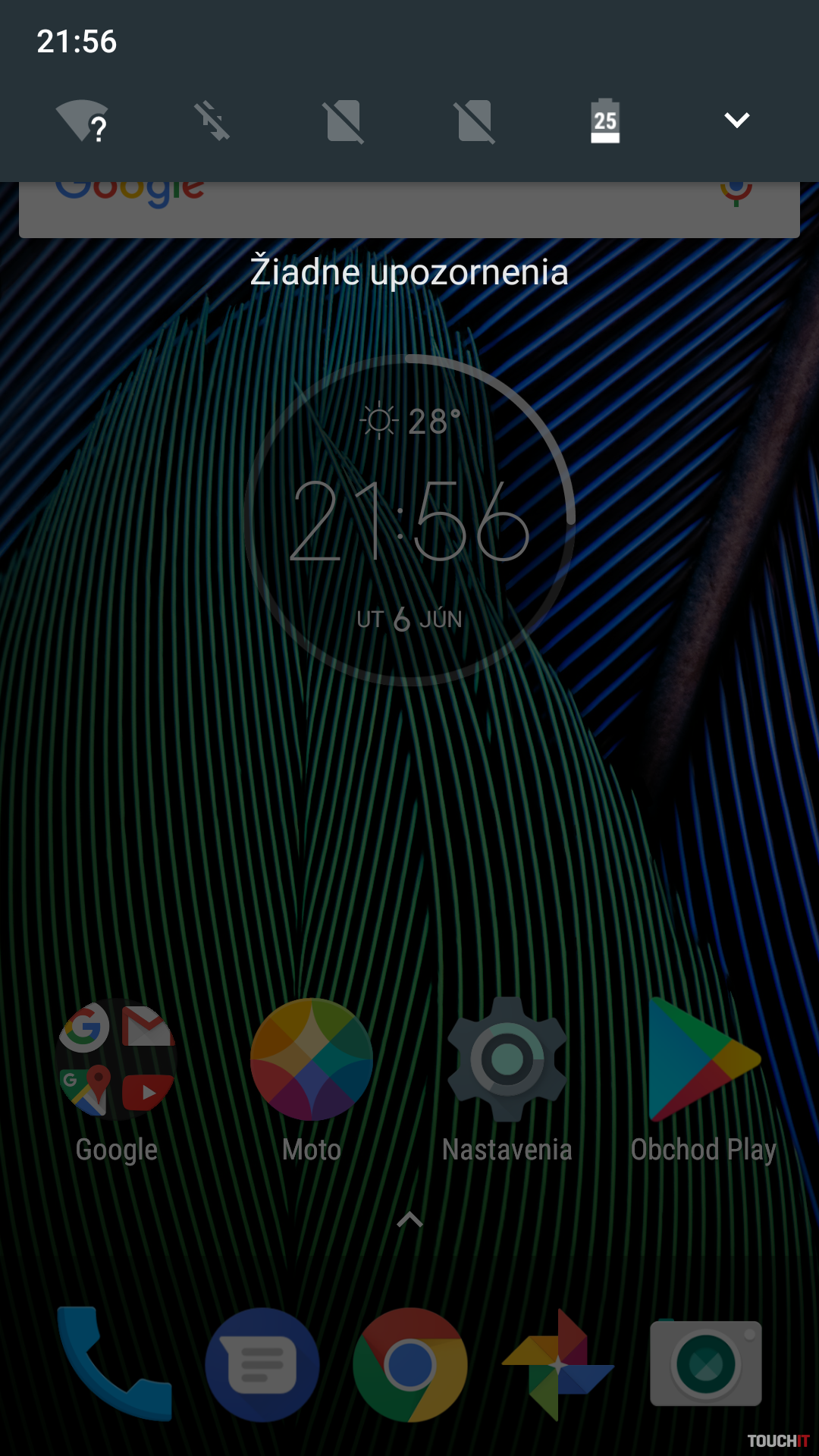The image size is (819, 1456).
Task: Launch the Moto app
Action: (x=312, y=1060)
